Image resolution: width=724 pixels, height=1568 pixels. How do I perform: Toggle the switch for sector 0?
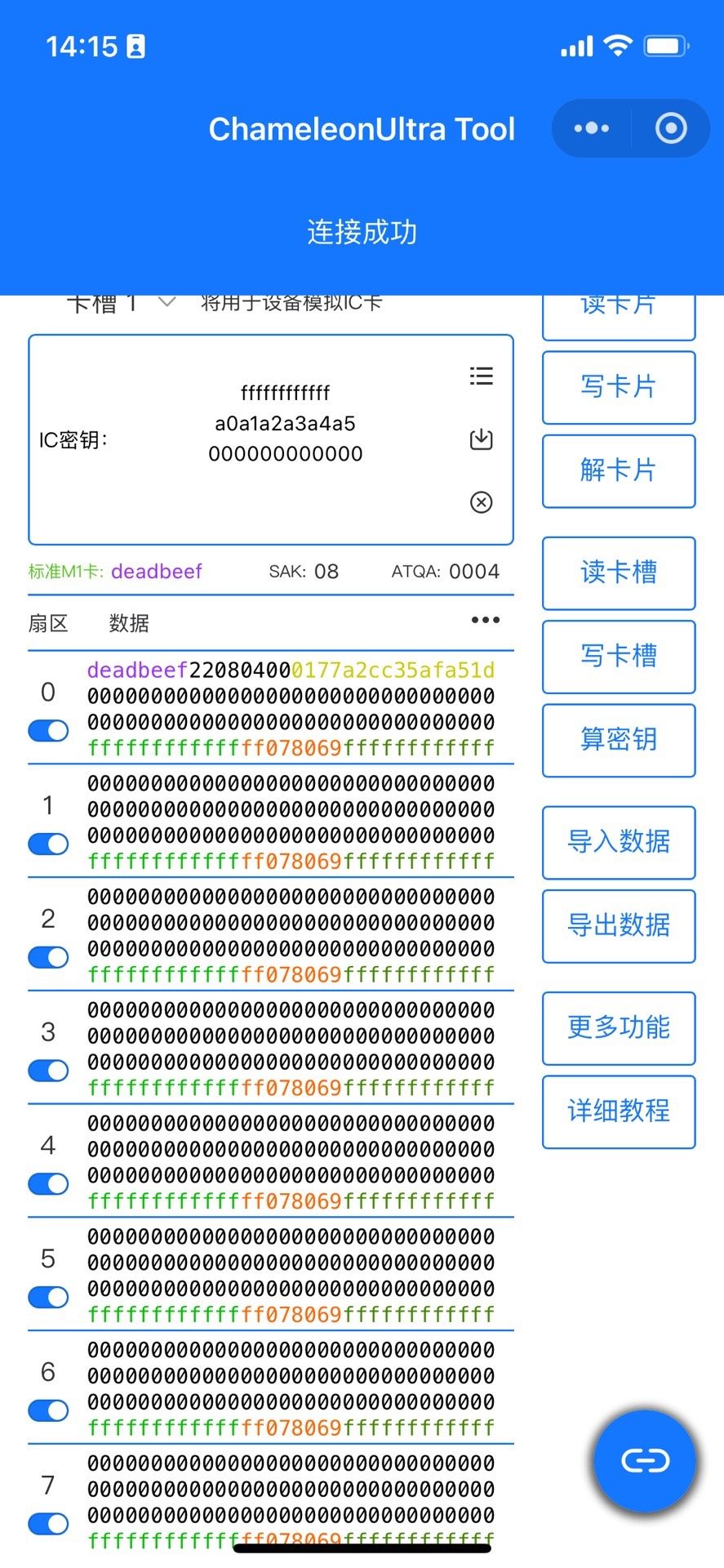click(x=48, y=731)
